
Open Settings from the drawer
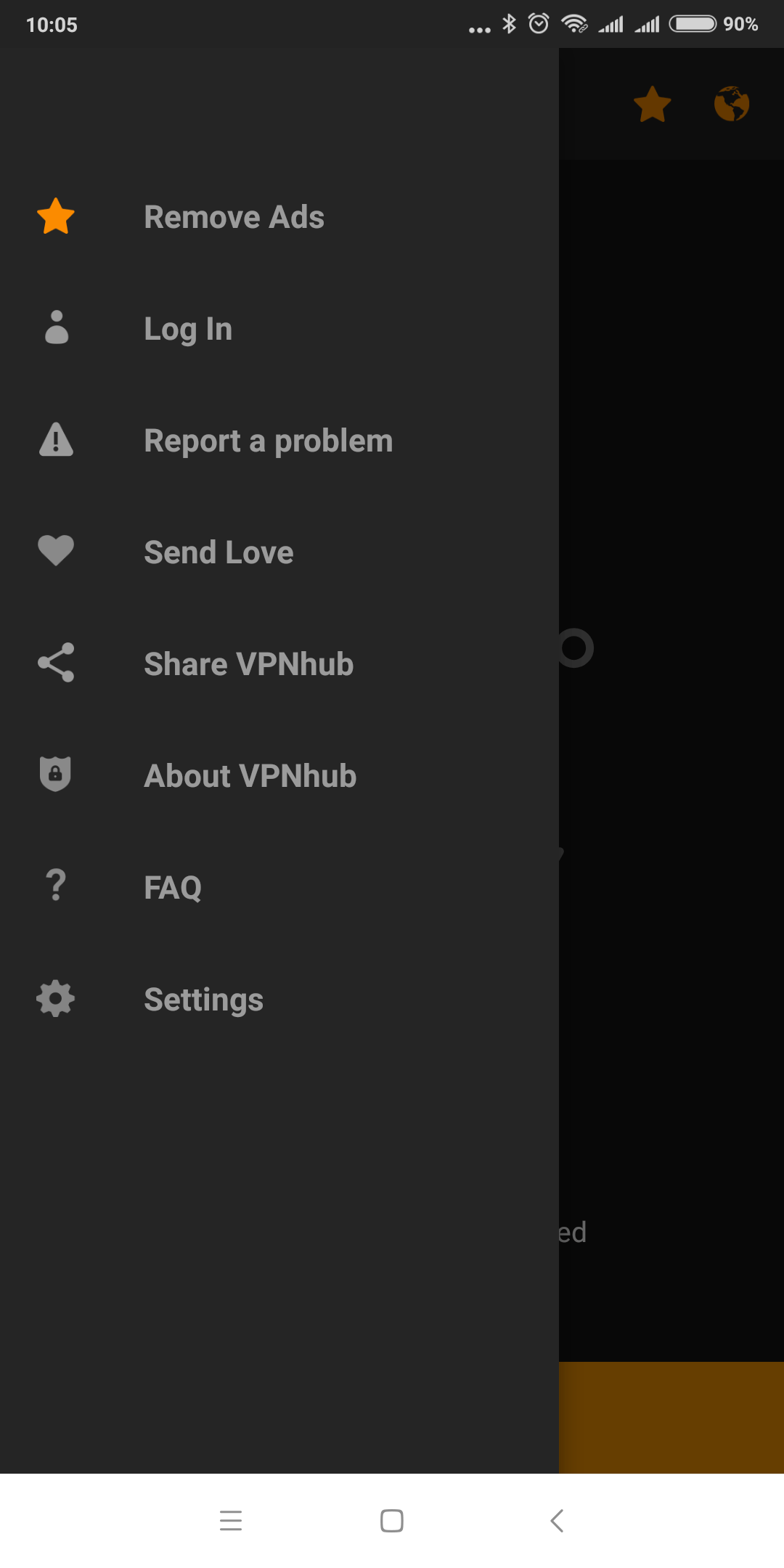click(x=279, y=1000)
